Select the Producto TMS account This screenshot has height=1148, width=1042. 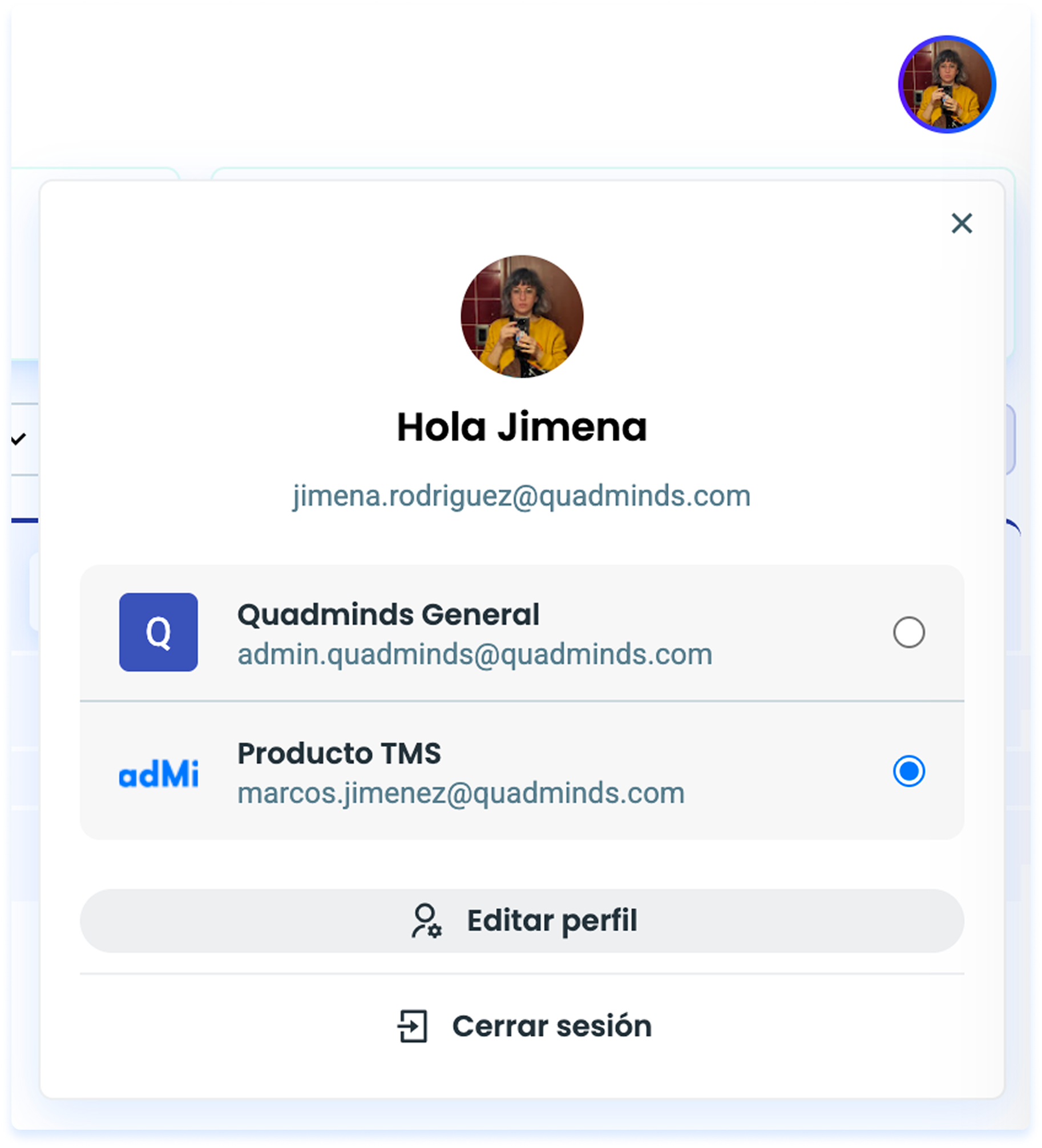click(908, 771)
